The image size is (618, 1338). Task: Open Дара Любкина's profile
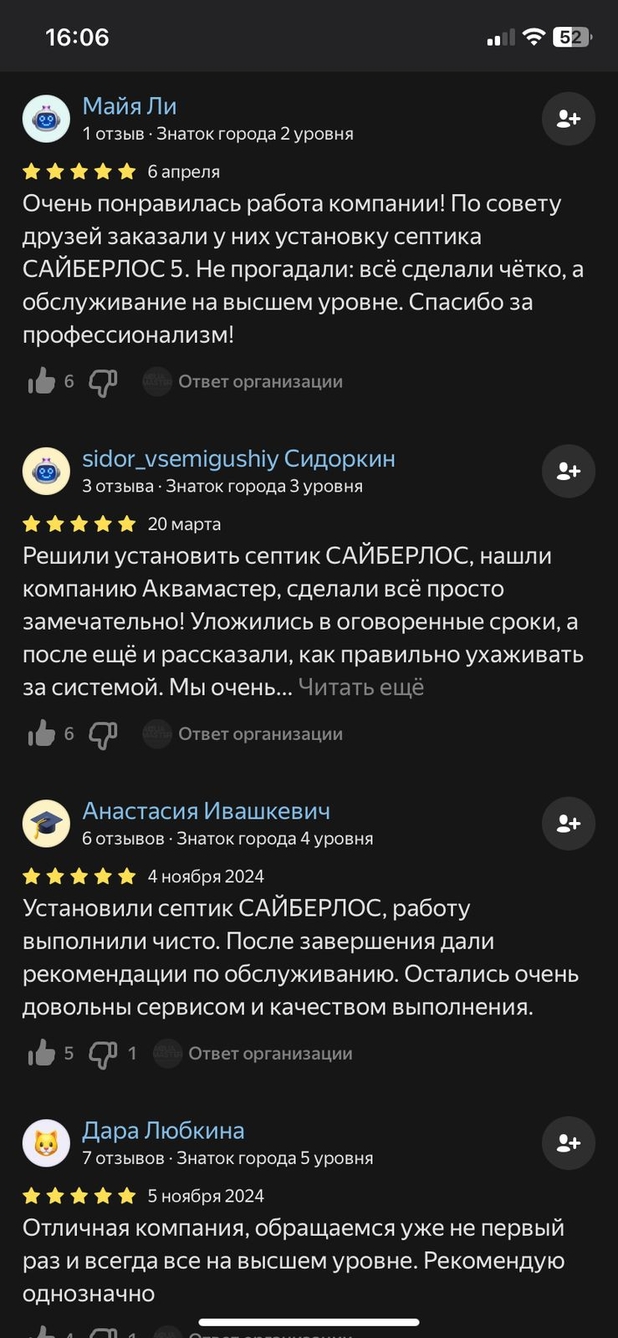[163, 1131]
